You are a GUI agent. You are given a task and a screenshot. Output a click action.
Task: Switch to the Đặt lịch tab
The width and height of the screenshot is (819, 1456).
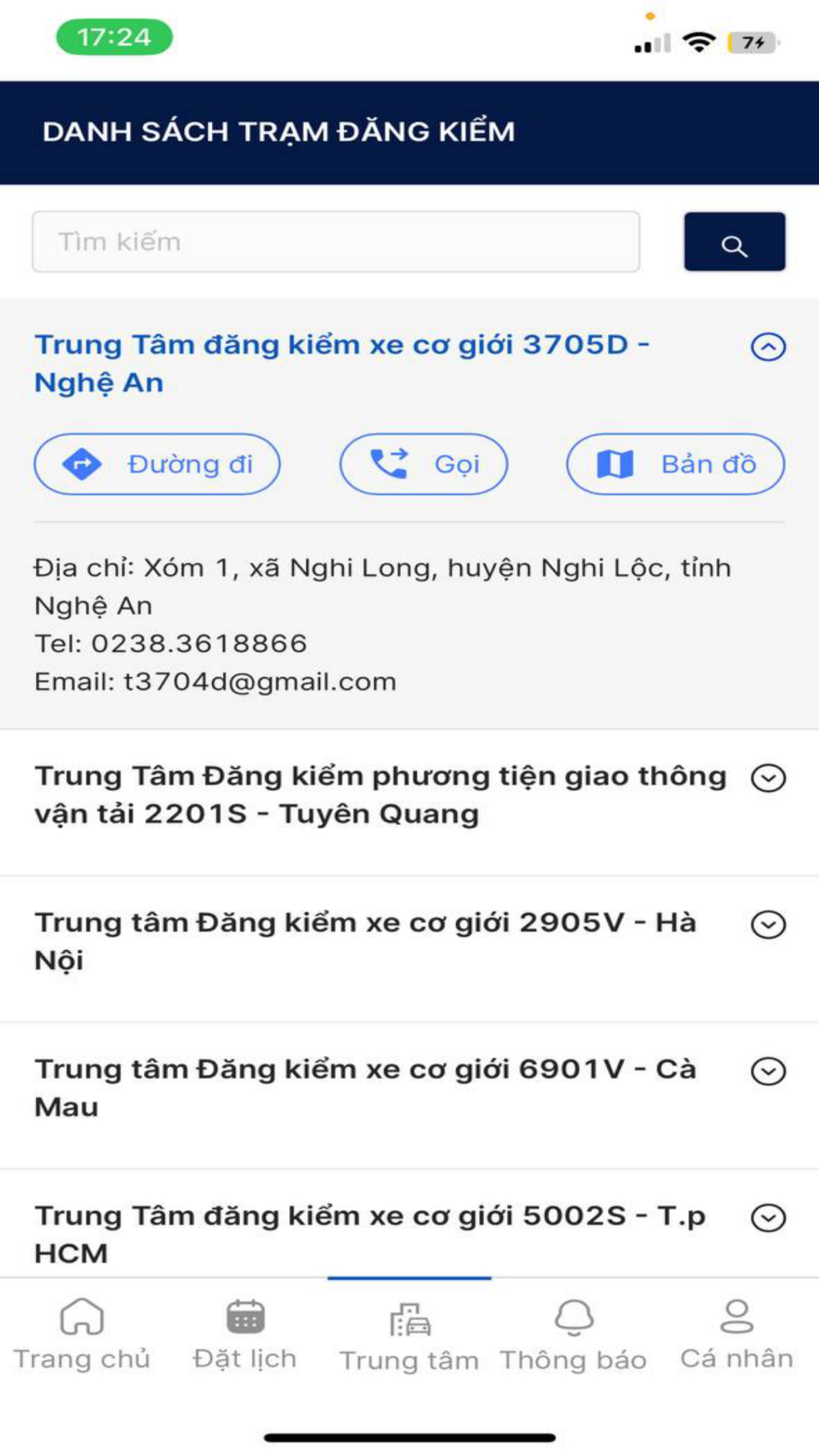[x=245, y=1335]
